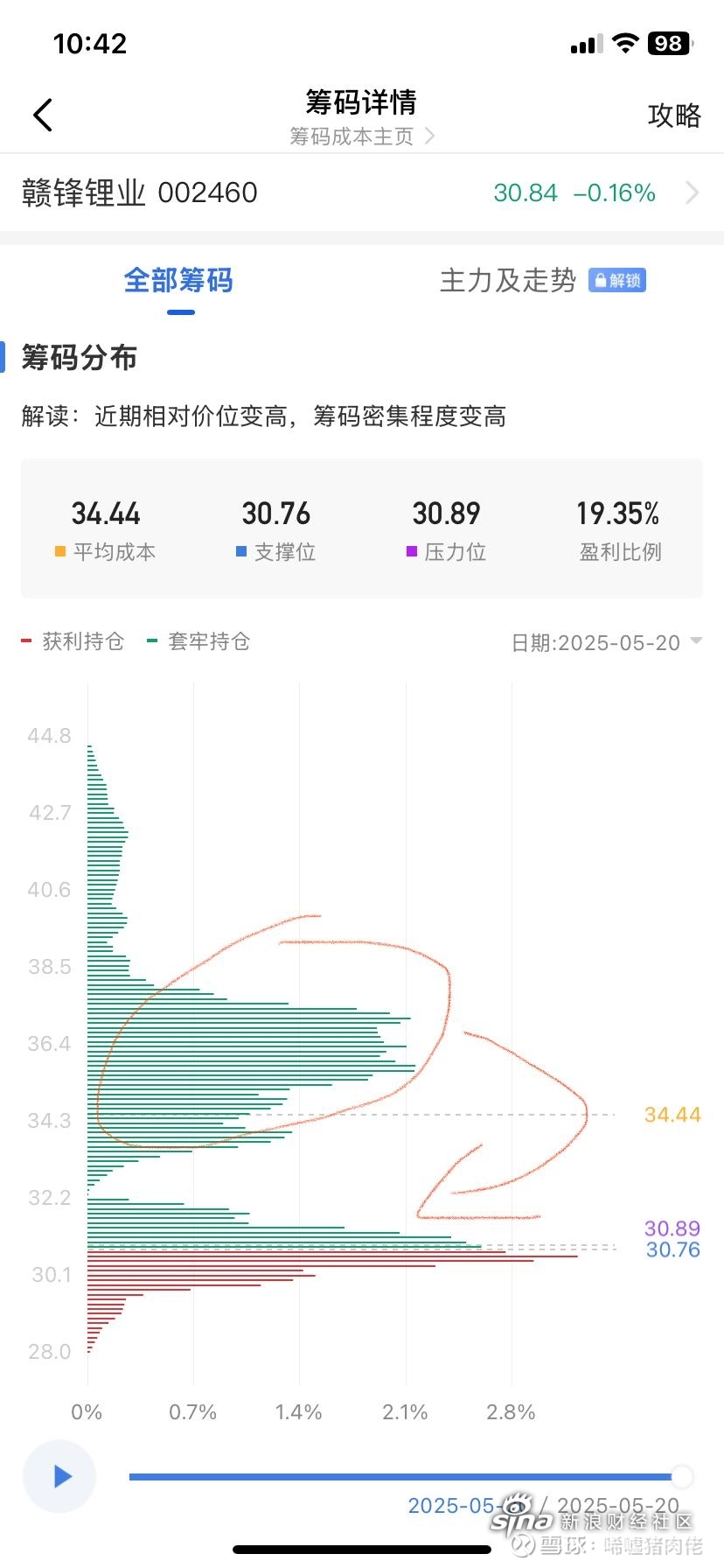Play the chip distribution animation
724x1568 pixels.
[x=59, y=1477]
